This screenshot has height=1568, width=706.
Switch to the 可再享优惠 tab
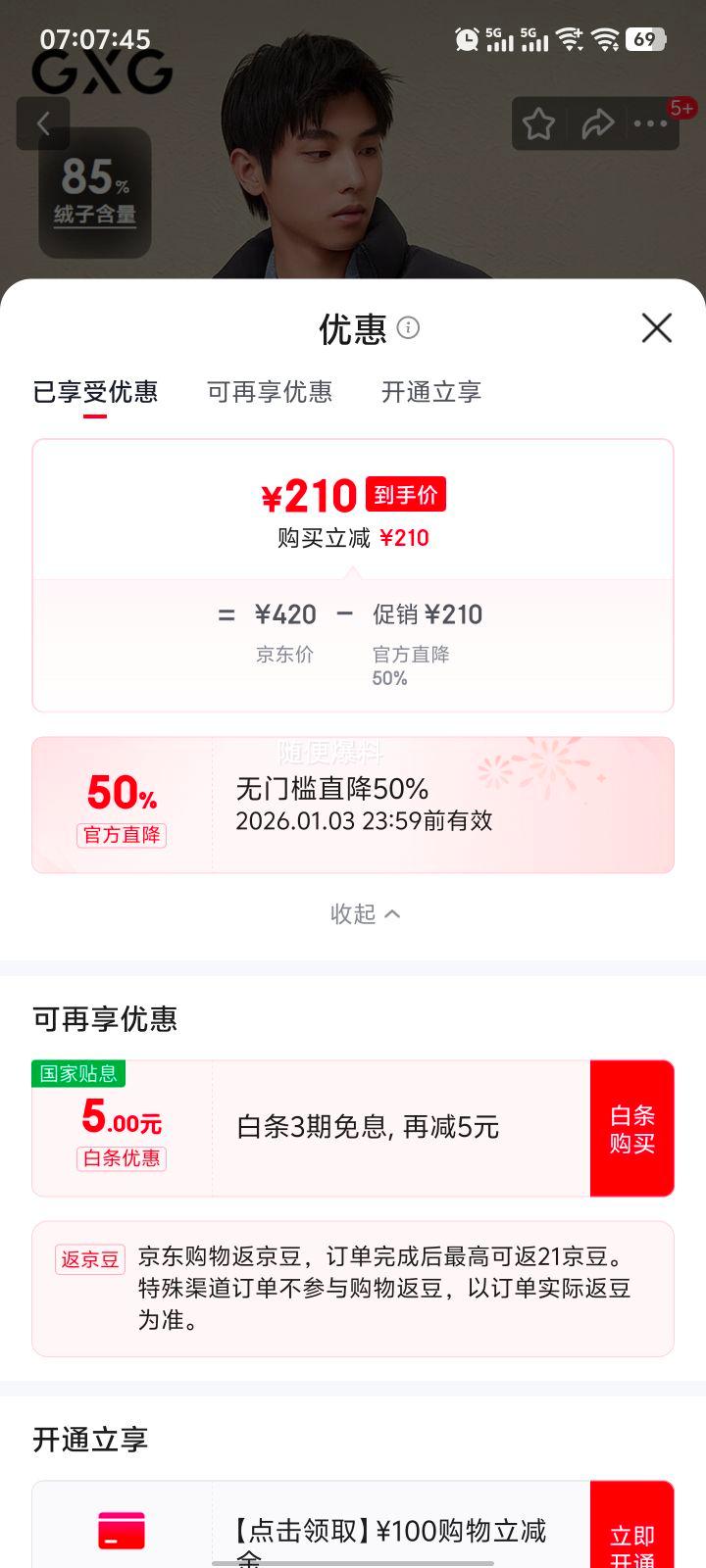click(272, 392)
